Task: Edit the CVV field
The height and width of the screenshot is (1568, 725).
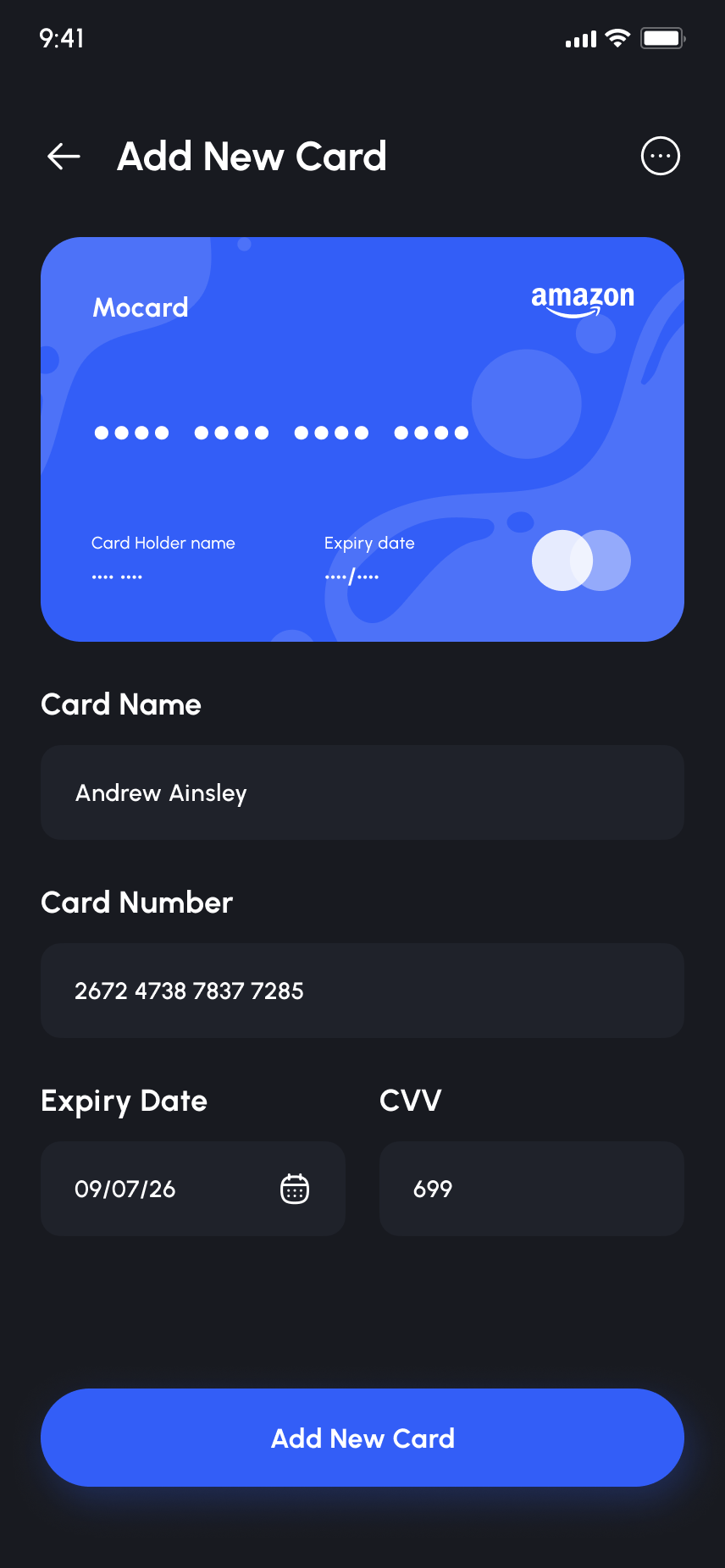Action: pyautogui.click(x=531, y=1189)
